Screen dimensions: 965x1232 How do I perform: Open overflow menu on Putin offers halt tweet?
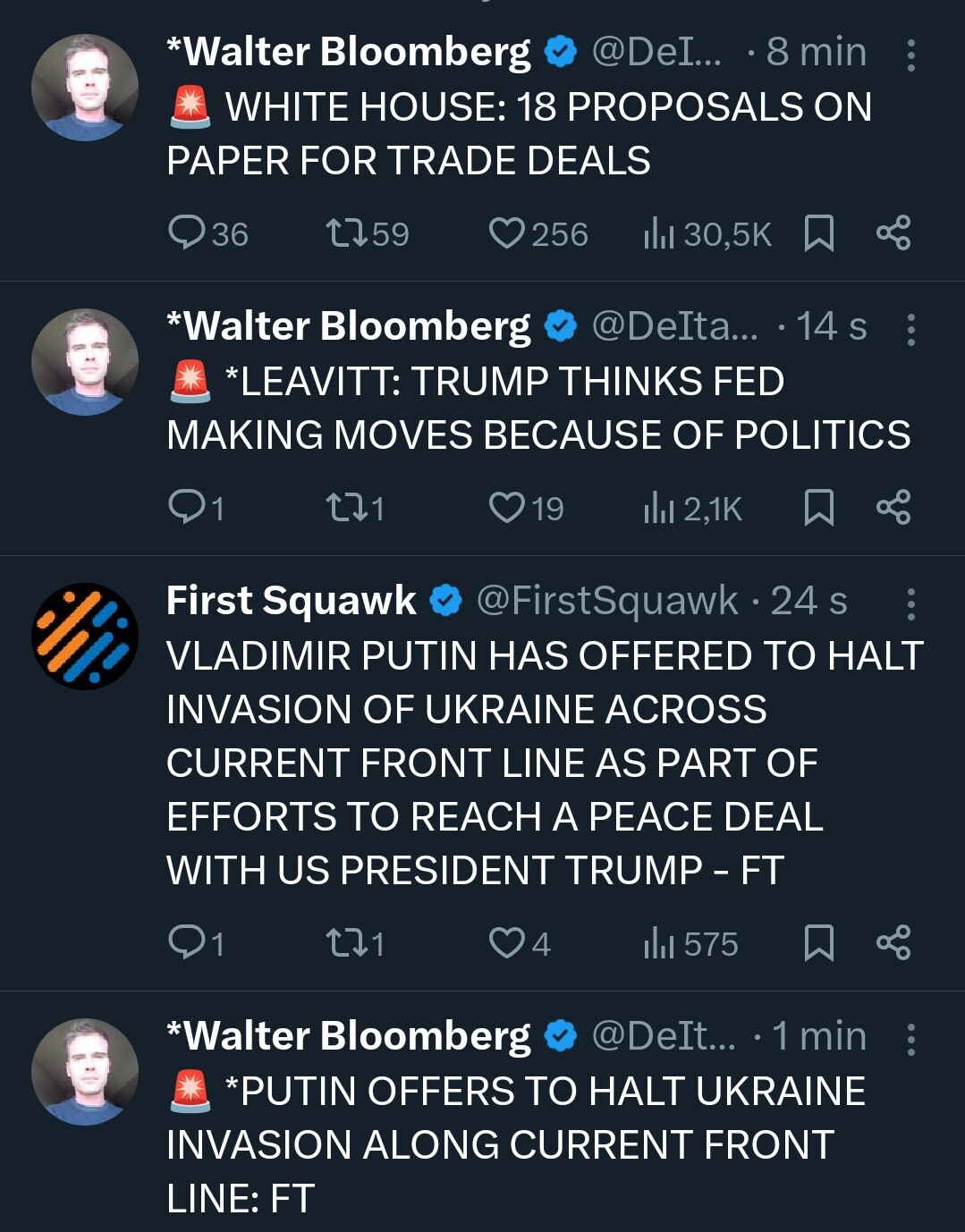pyautogui.click(x=910, y=1040)
